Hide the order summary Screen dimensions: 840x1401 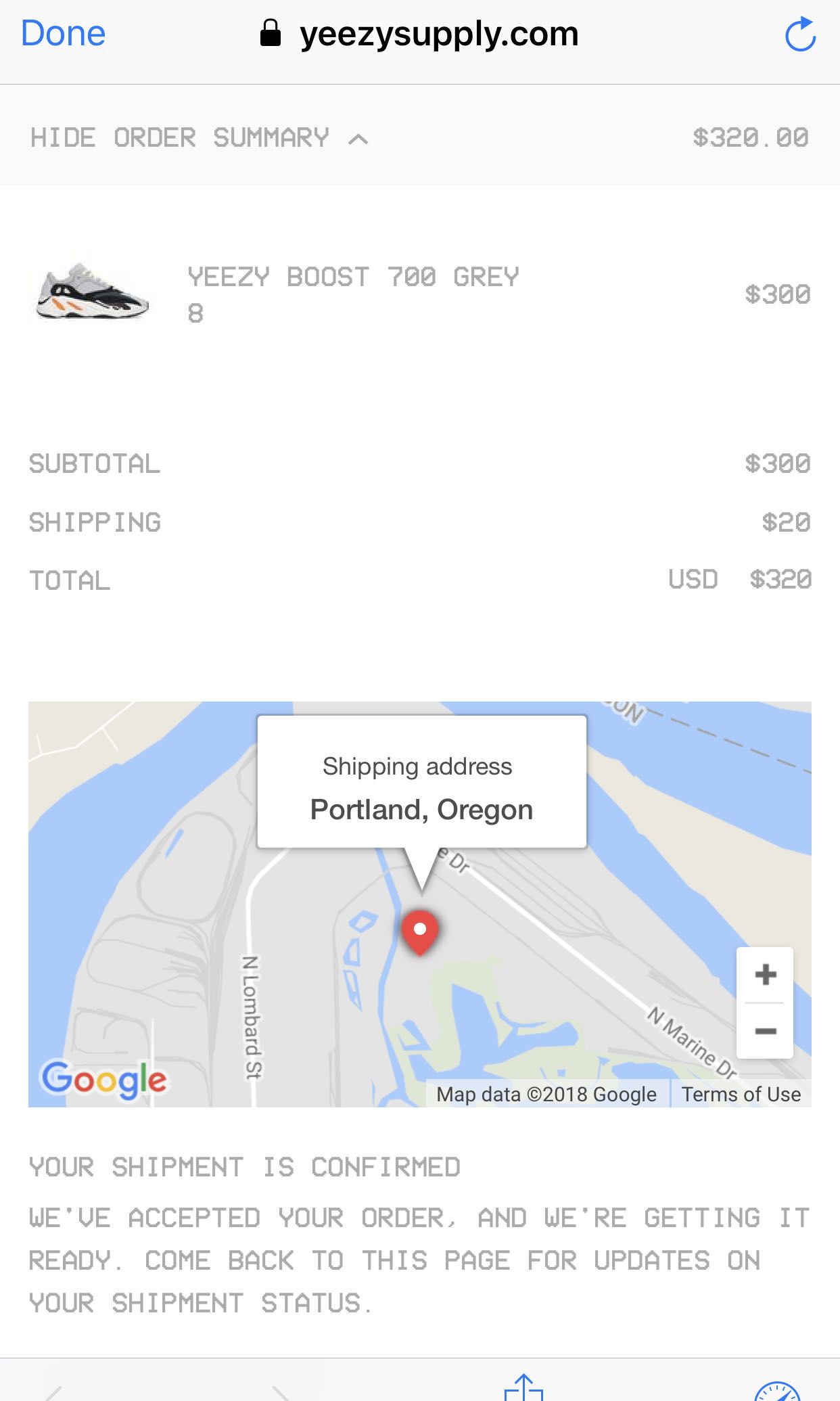tap(179, 137)
